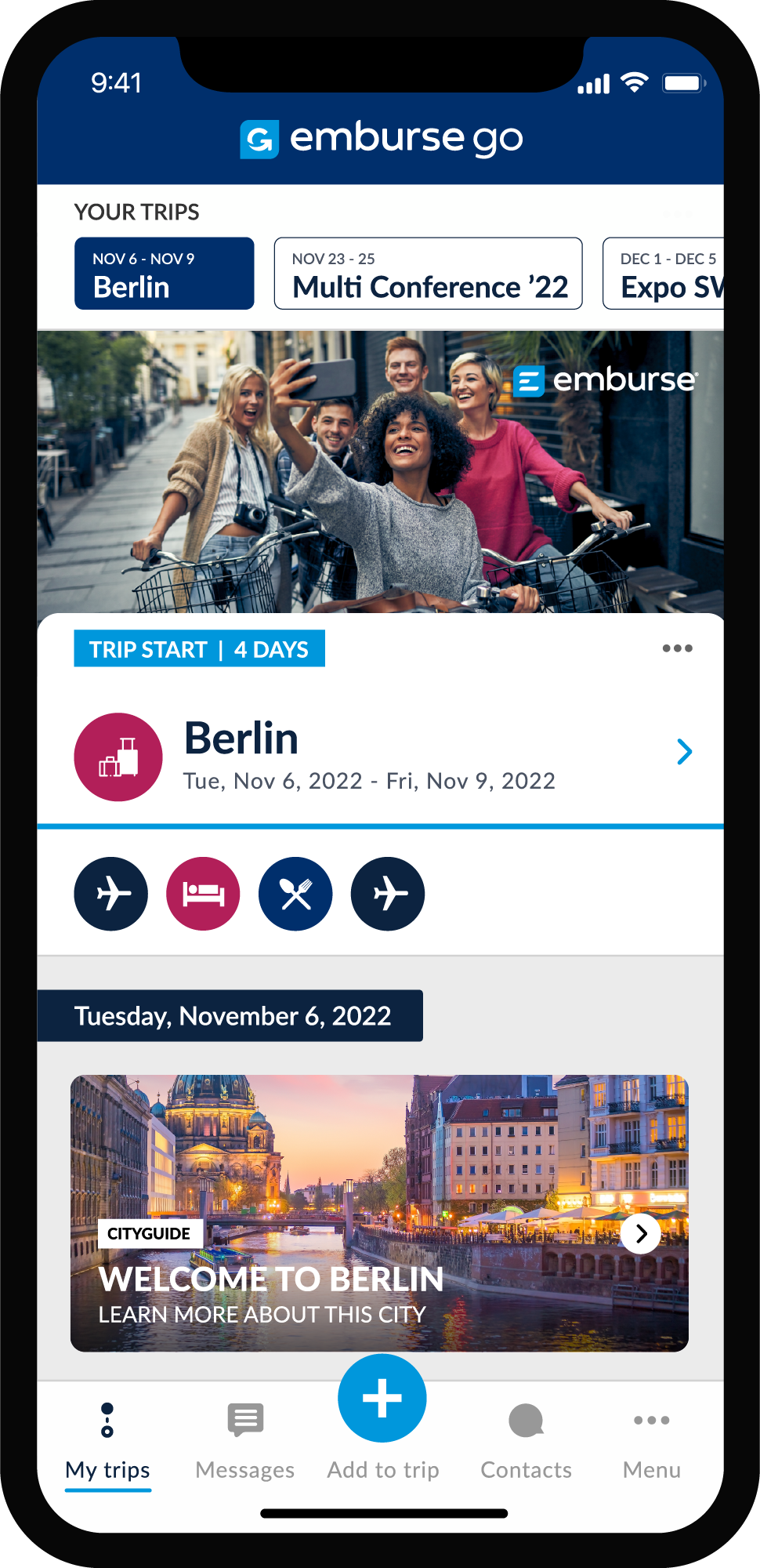
Task: Open the Menu tab
Action: (x=651, y=1441)
